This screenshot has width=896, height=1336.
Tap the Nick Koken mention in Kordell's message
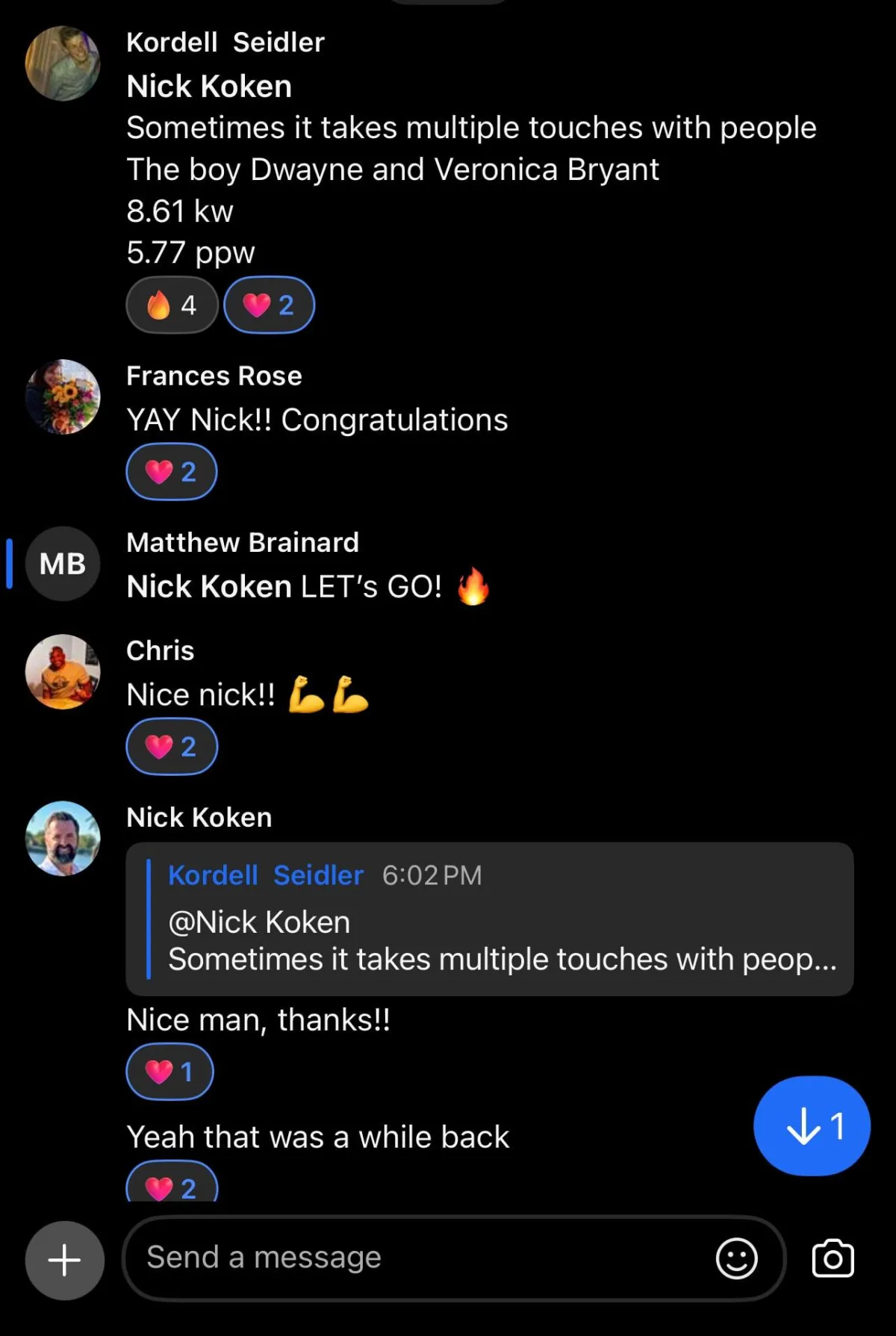click(209, 87)
